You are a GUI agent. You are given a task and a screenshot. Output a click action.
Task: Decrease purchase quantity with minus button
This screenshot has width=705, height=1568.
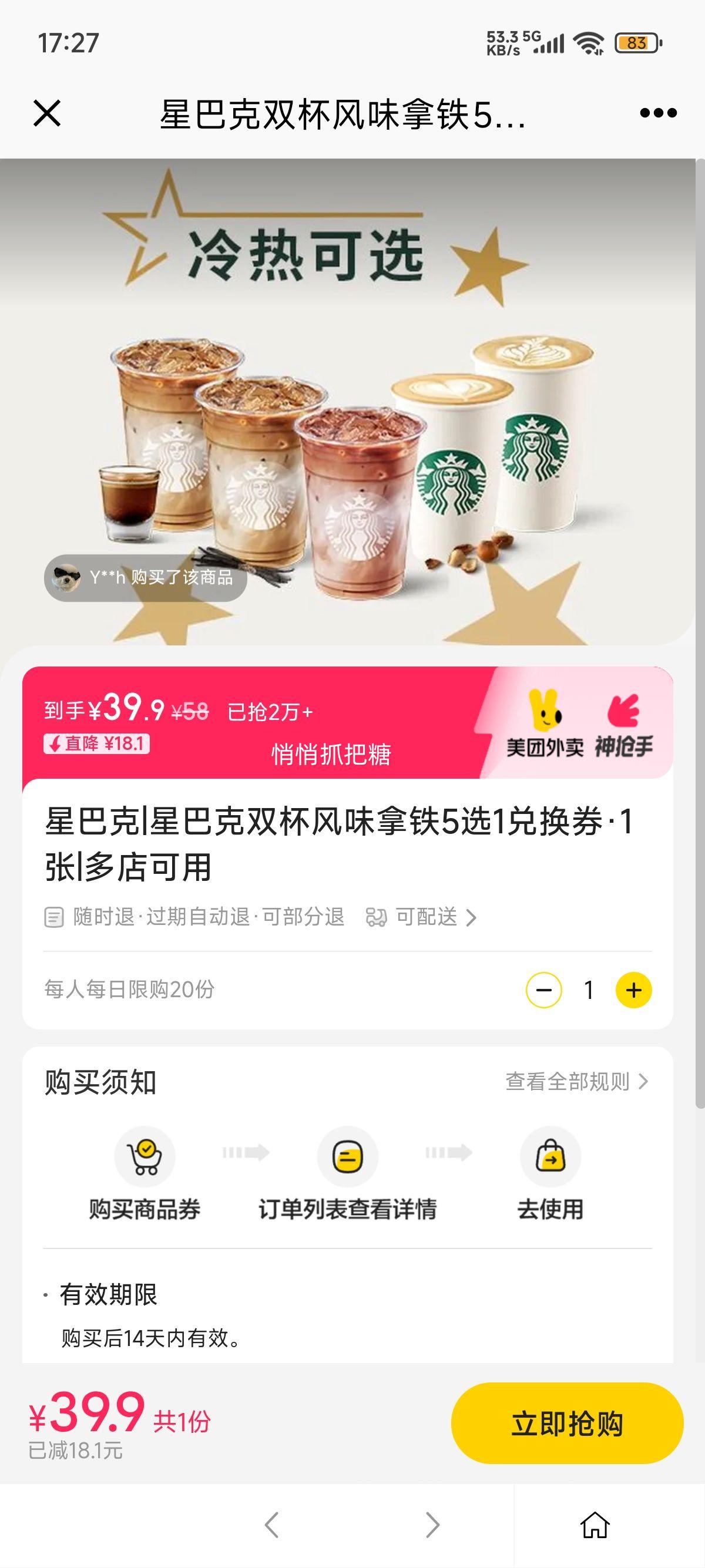point(543,990)
